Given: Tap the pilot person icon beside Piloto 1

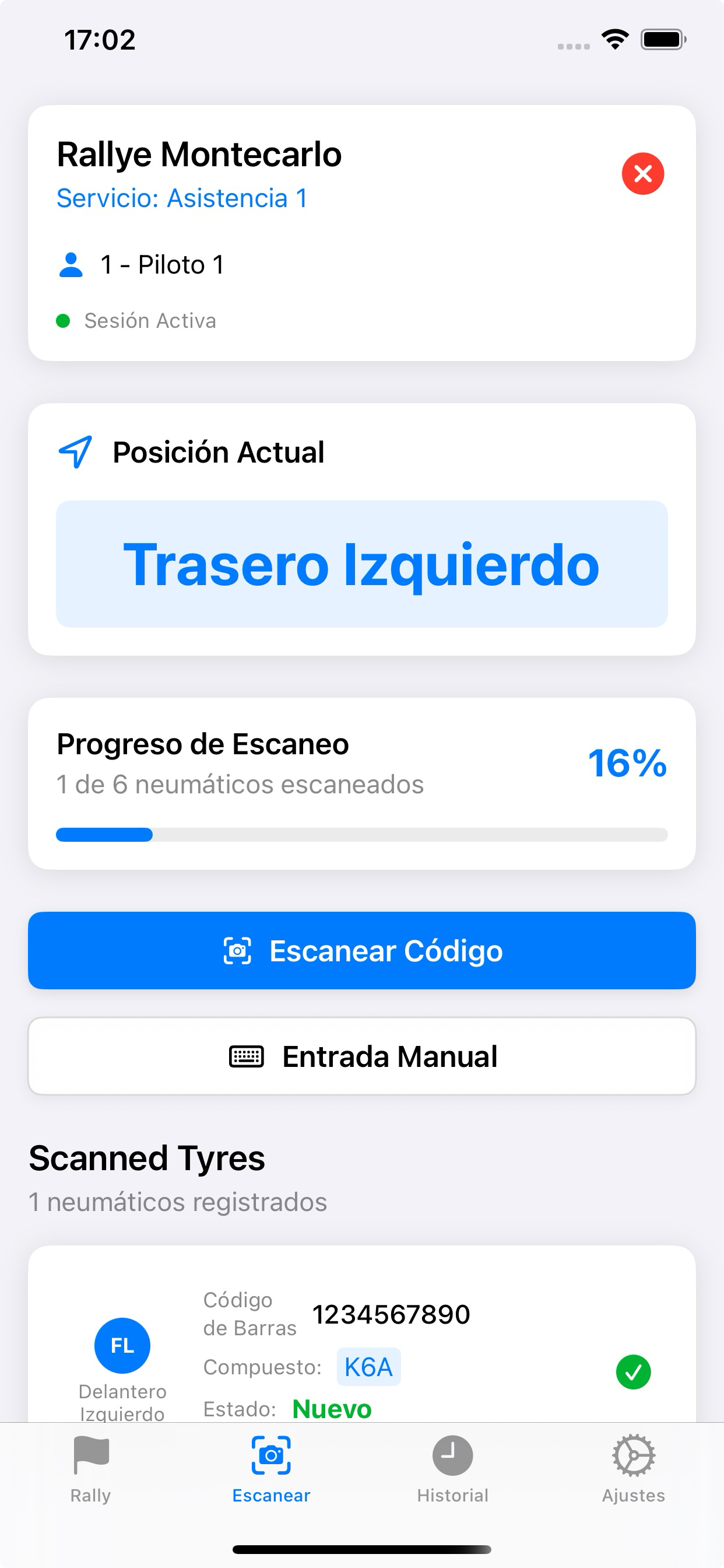Looking at the screenshot, I should 71,264.
